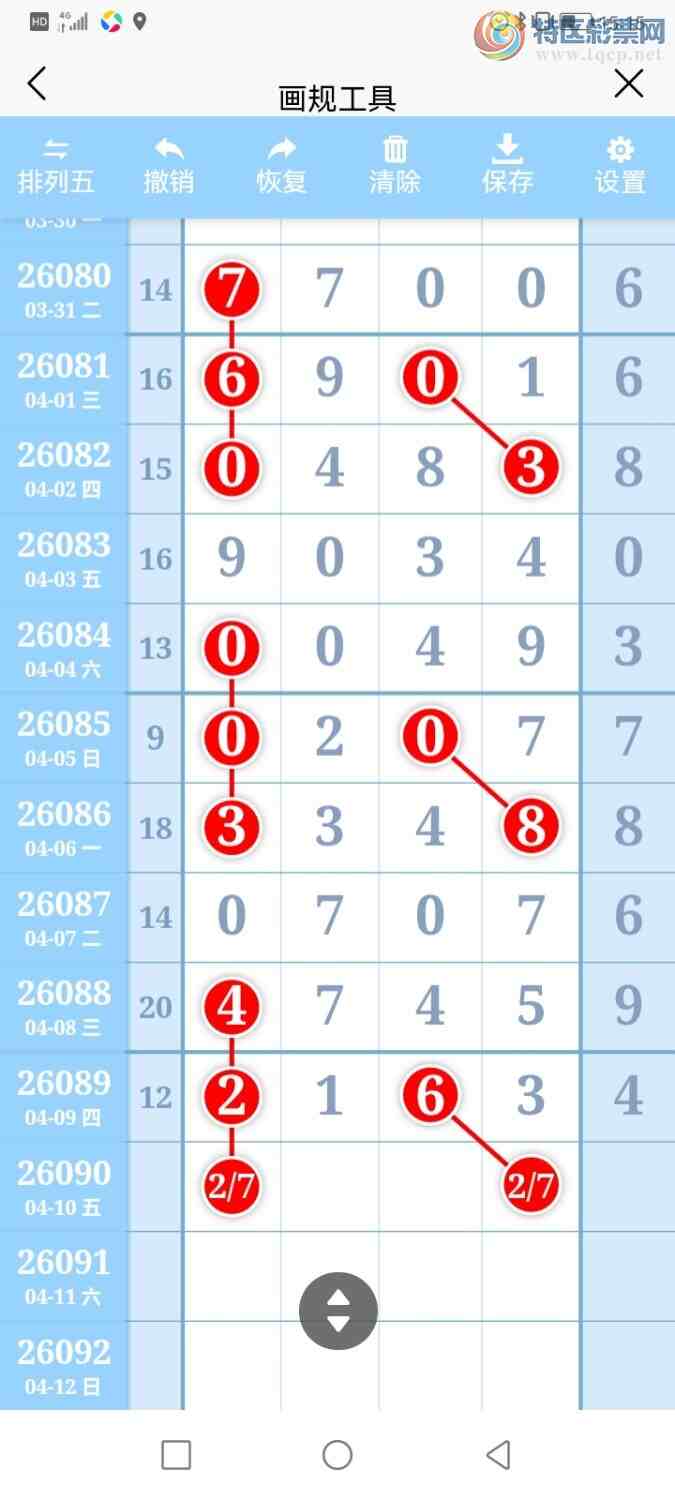Clear all drawings with 清除
This screenshot has width=675, height=1500.
click(x=394, y=166)
